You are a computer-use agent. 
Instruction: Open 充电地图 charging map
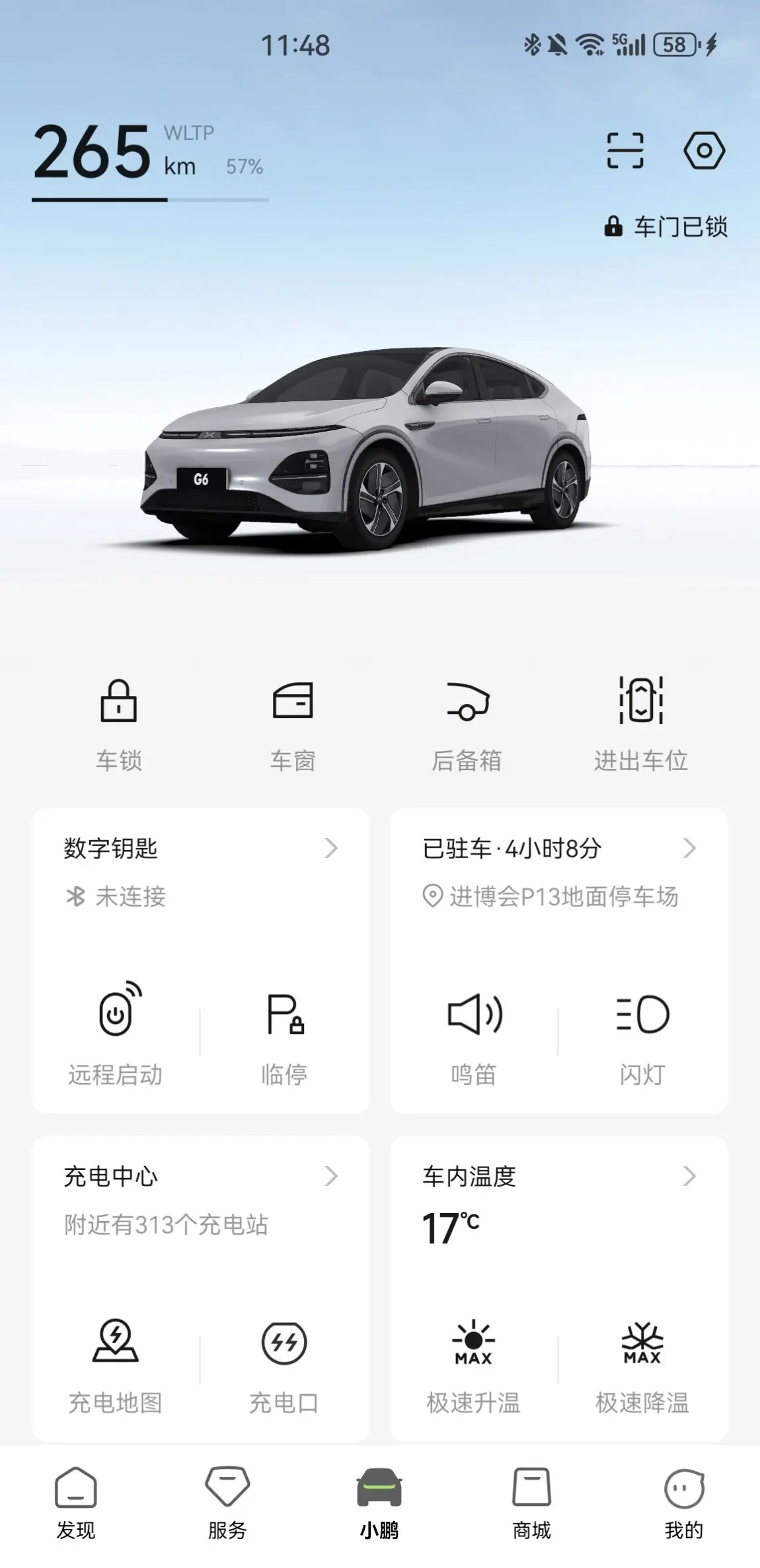coord(116,1360)
